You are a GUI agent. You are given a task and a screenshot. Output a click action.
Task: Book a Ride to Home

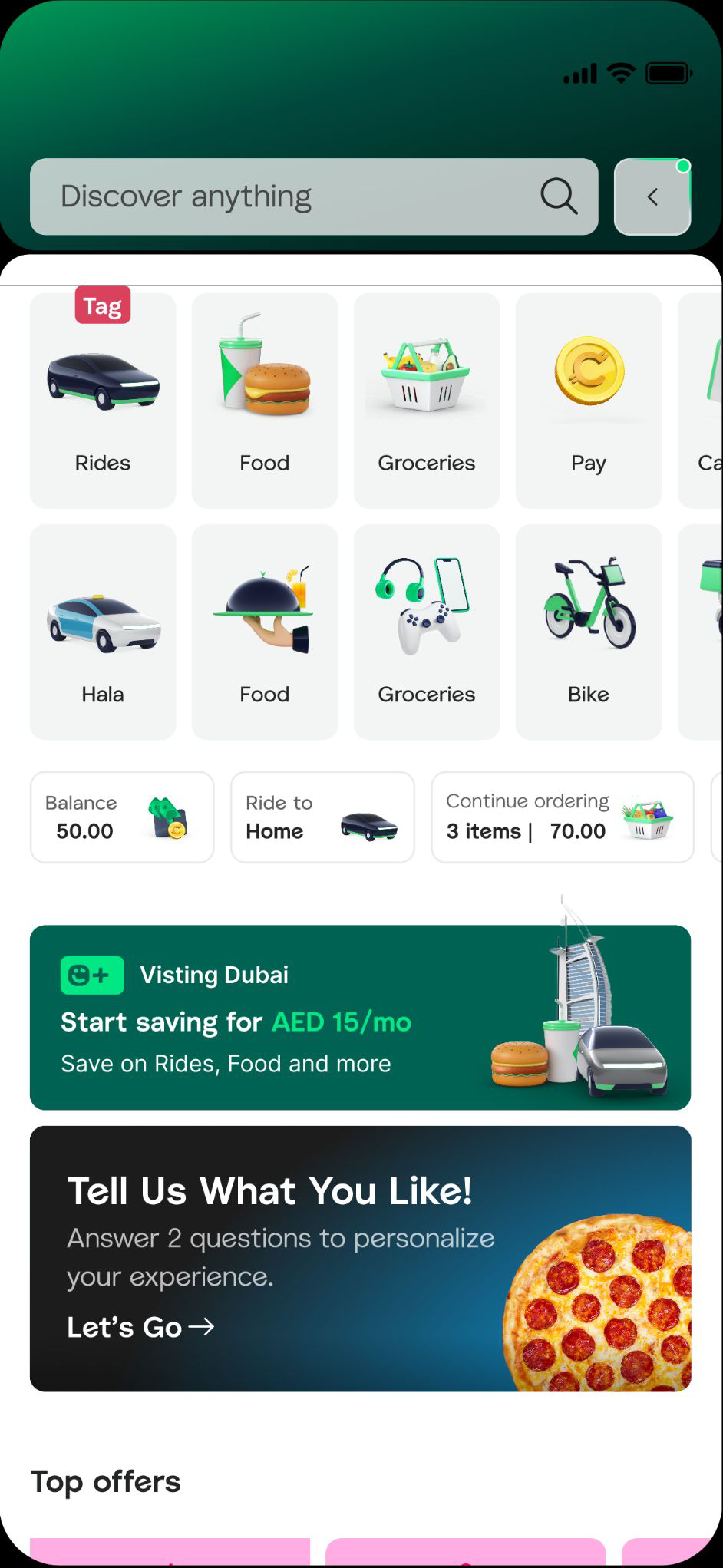coord(322,817)
